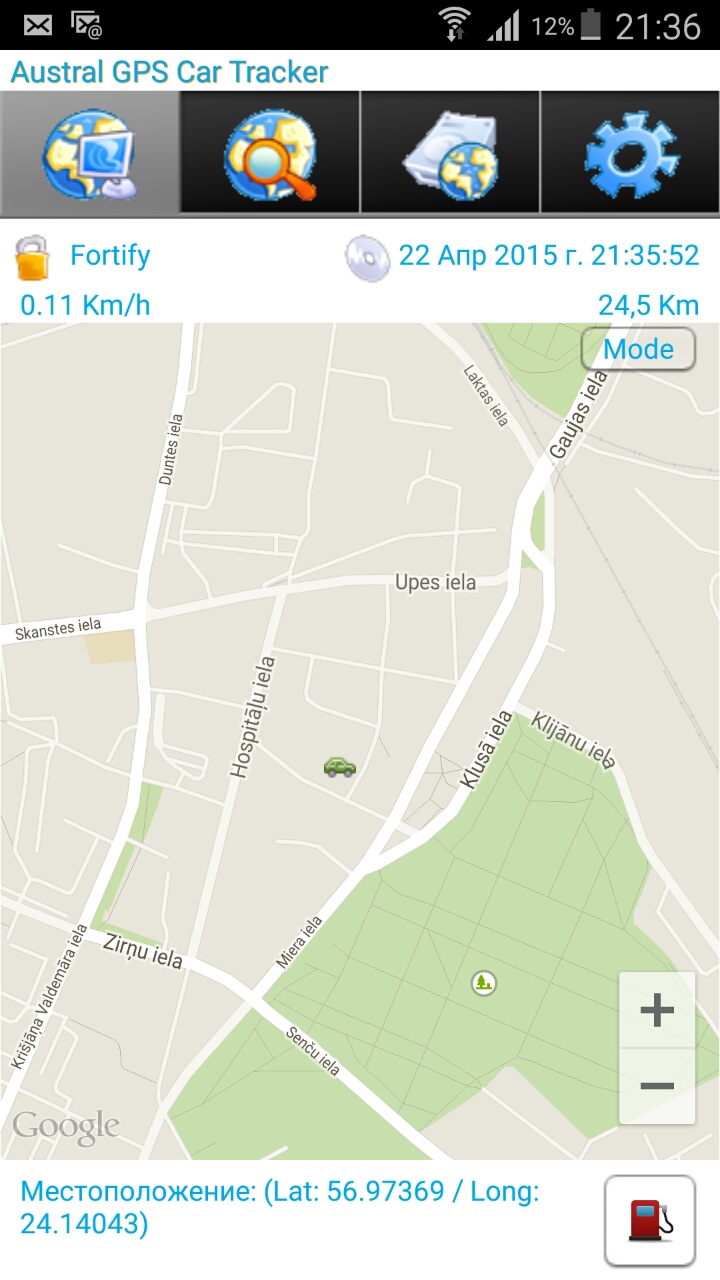This screenshot has width=720, height=1280.
Task: Switch to the globe monitor tracking tab
Action: click(90, 153)
